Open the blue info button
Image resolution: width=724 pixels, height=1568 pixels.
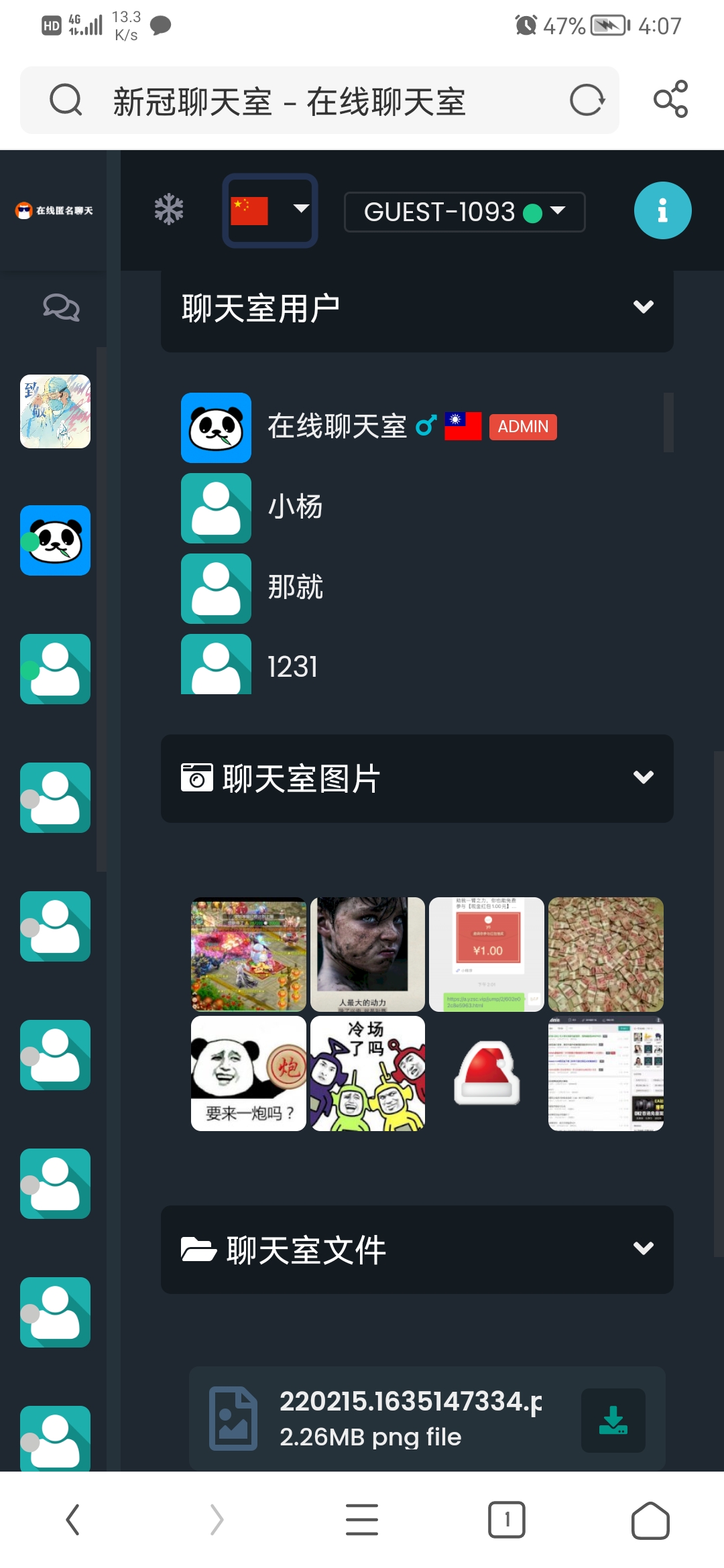(x=662, y=210)
